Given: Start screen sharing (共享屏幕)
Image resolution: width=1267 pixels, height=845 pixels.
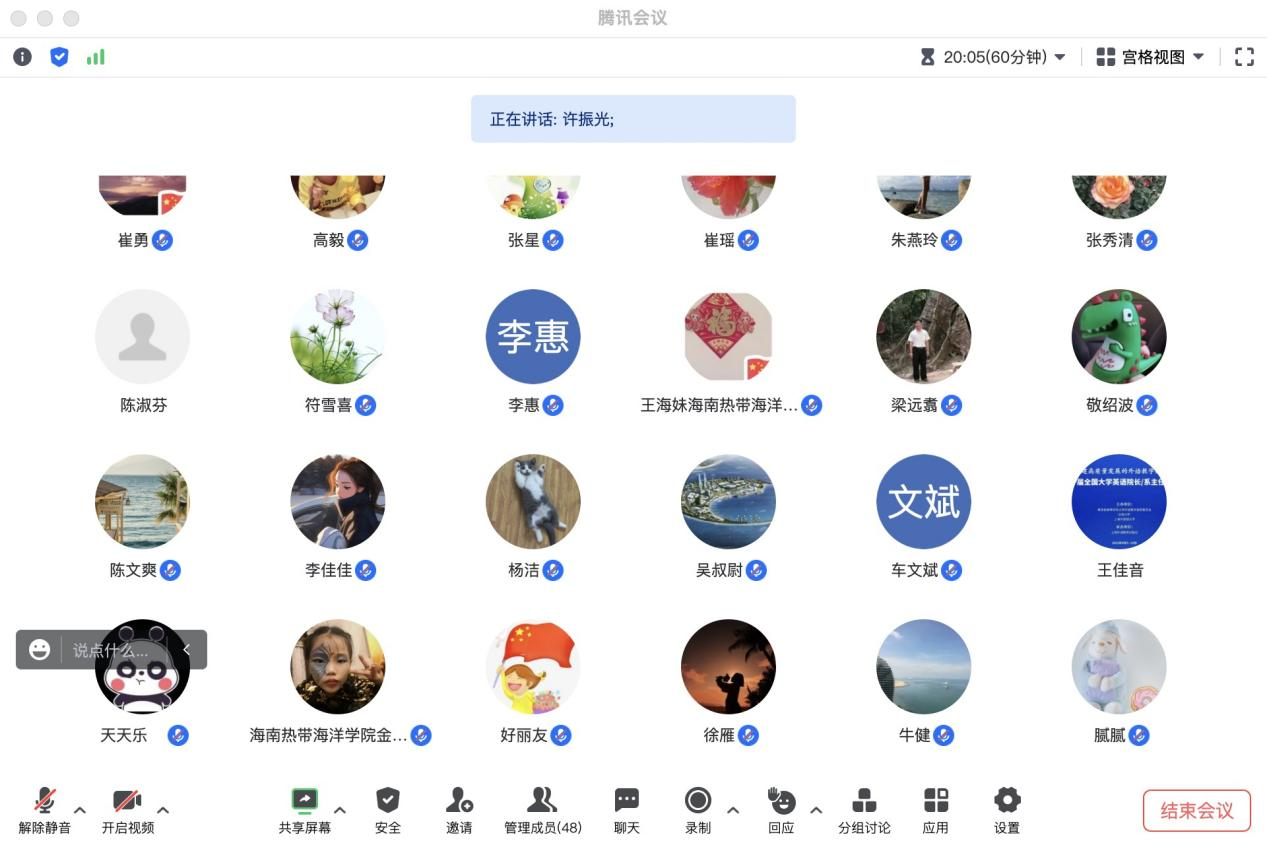Looking at the screenshot, I should coord(304,809).
